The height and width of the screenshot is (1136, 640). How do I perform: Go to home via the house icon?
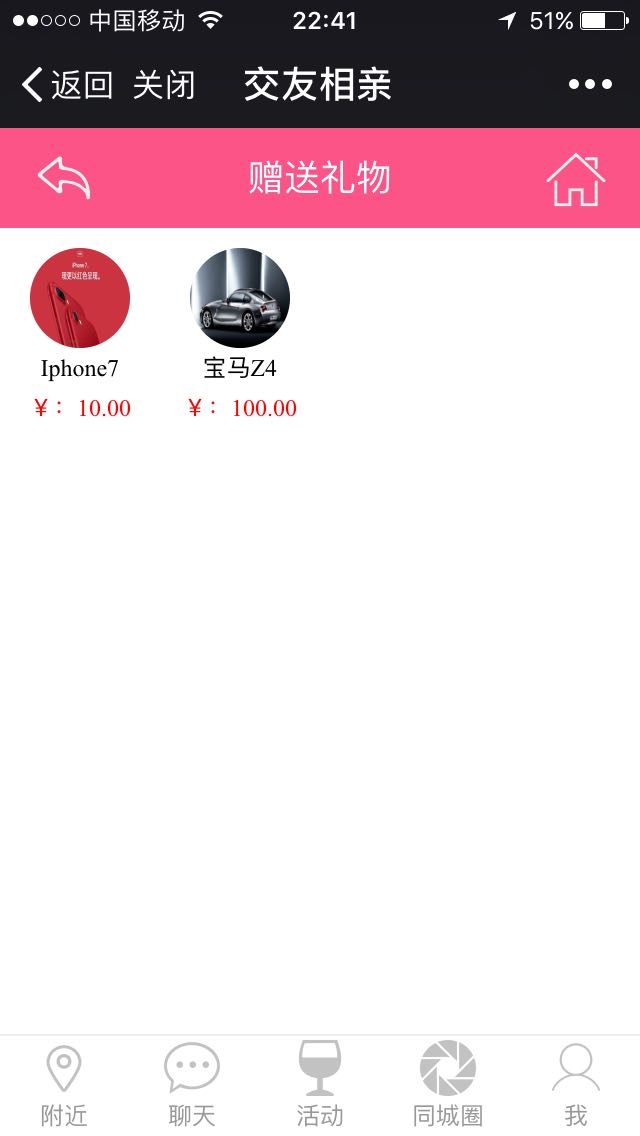point(576,179)
